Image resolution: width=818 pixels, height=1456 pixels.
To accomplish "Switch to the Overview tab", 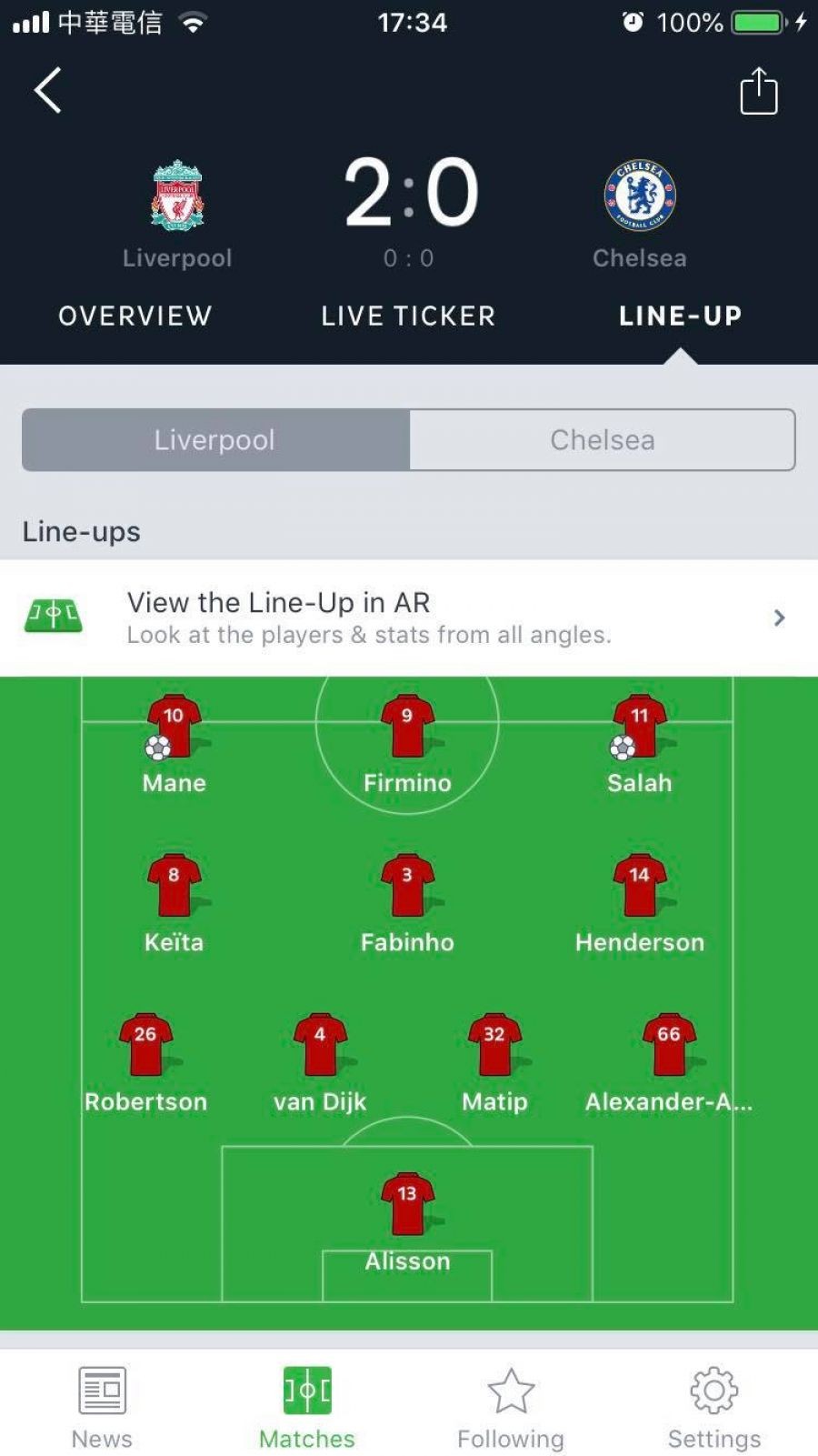I will 135,316.
